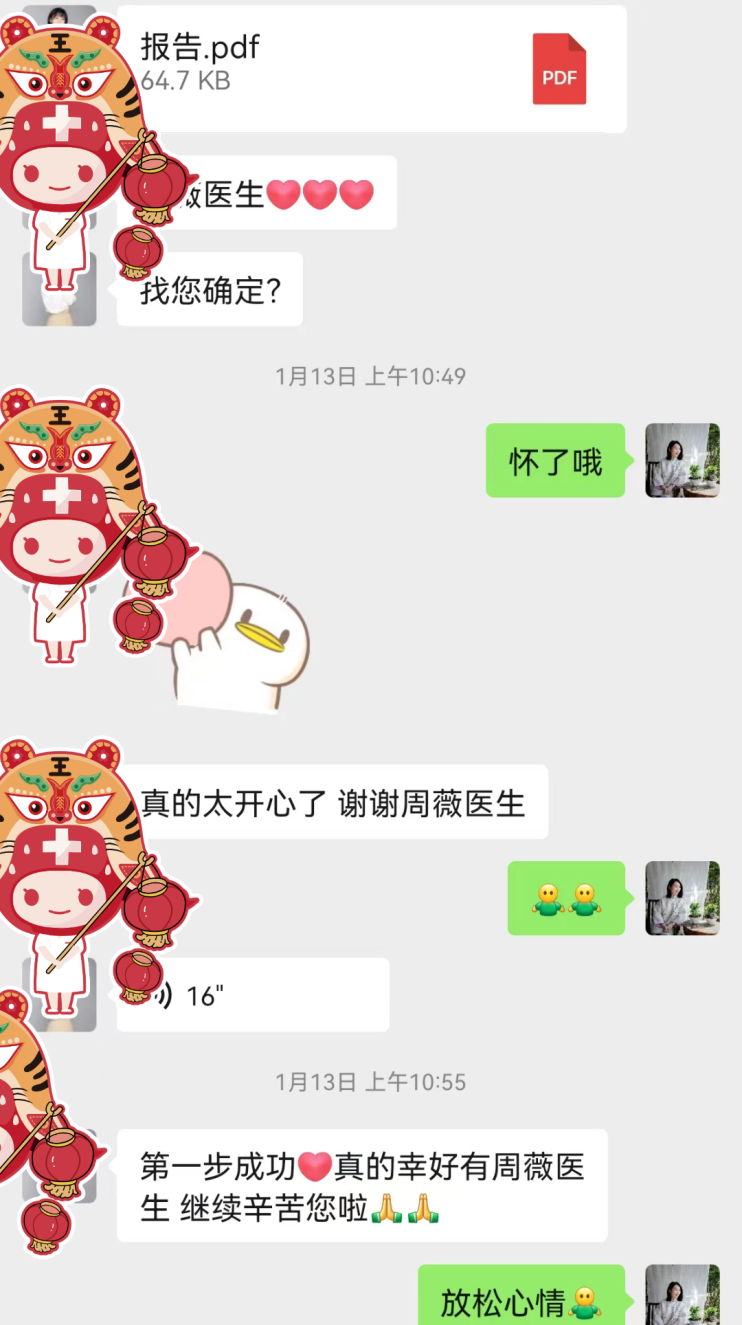
Task: Play the 16-second voice message
Action: pos(253,995)
